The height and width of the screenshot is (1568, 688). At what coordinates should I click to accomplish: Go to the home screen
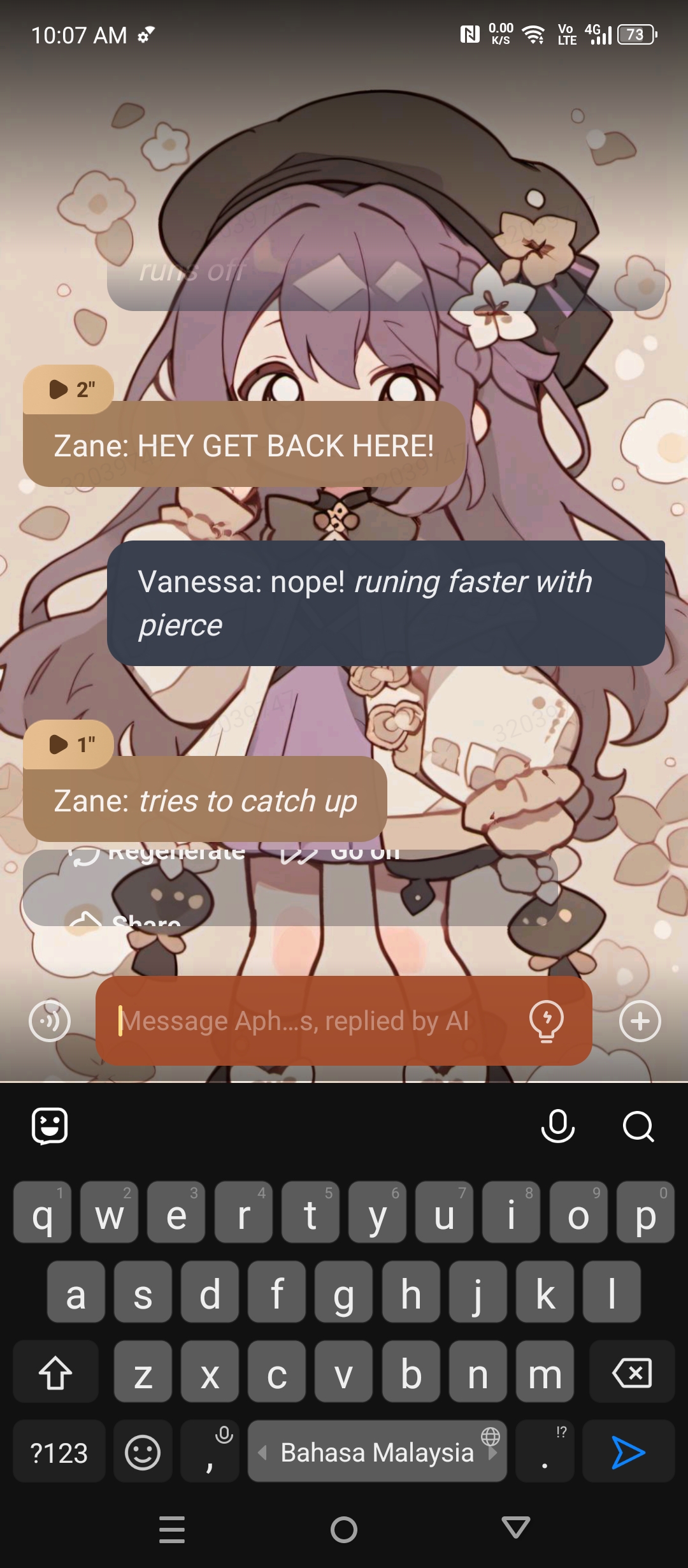tap(344, 1529)
